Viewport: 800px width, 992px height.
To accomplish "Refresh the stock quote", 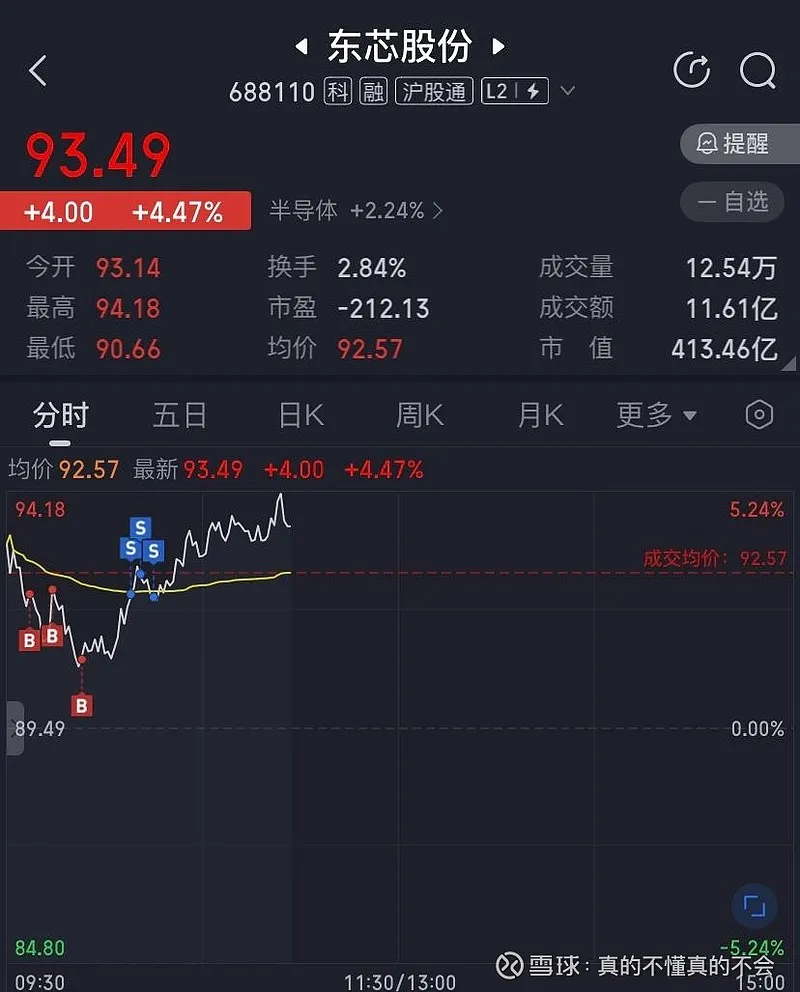I will point(692,70).
